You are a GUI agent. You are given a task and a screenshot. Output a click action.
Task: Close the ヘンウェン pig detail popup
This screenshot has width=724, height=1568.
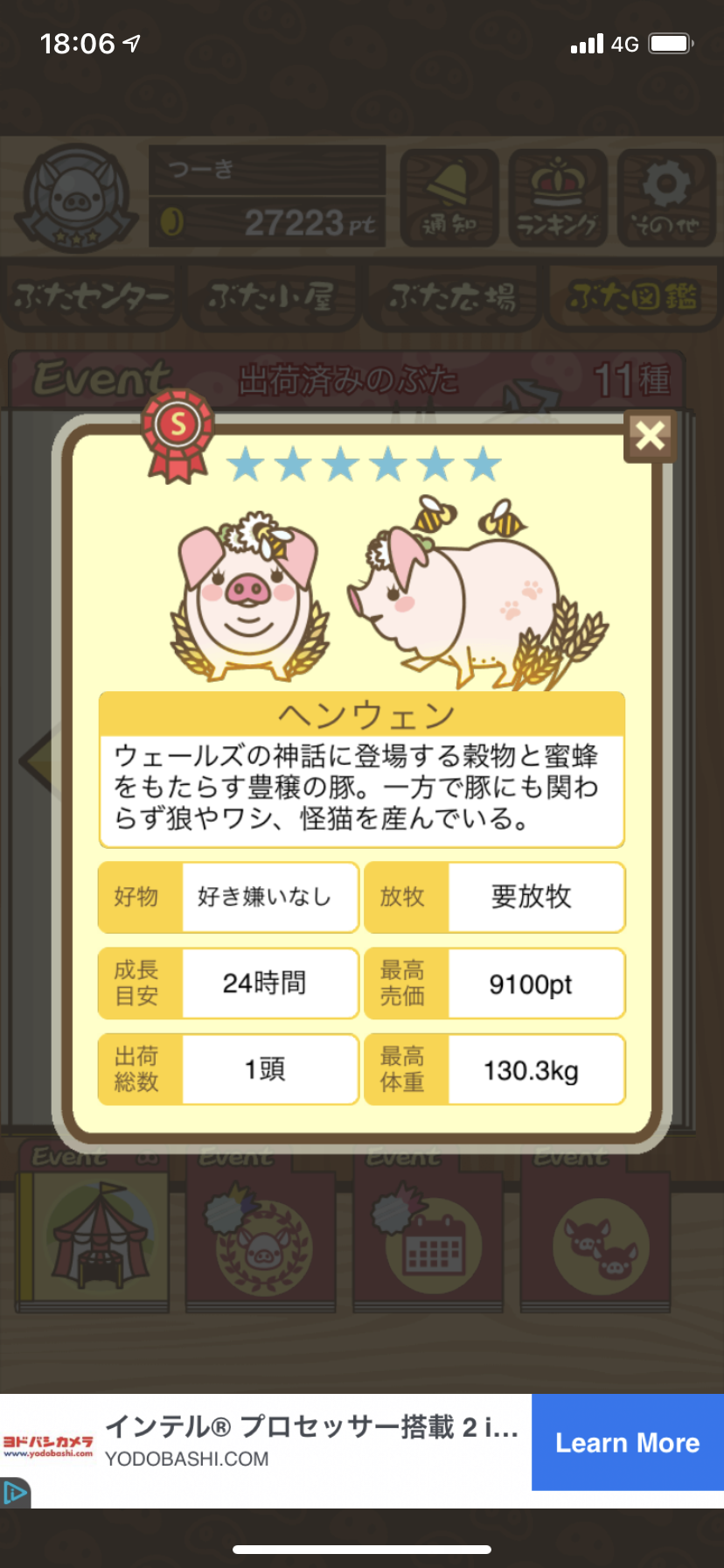tap(651, 436)
